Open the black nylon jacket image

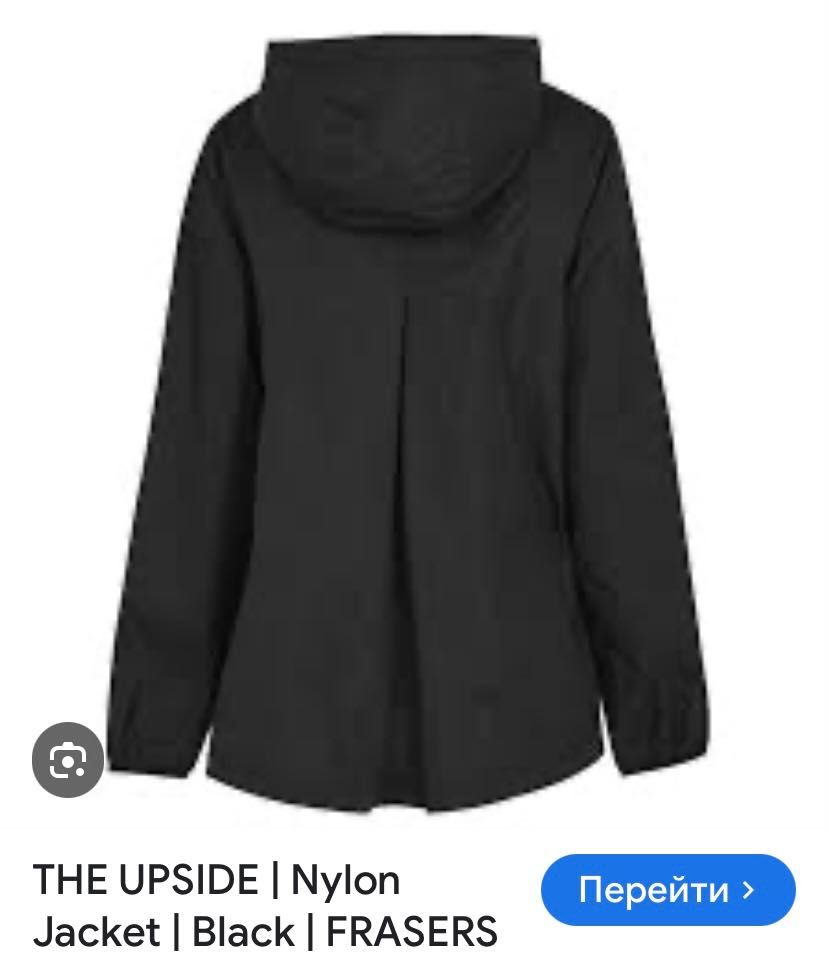[x=415, y=420]
